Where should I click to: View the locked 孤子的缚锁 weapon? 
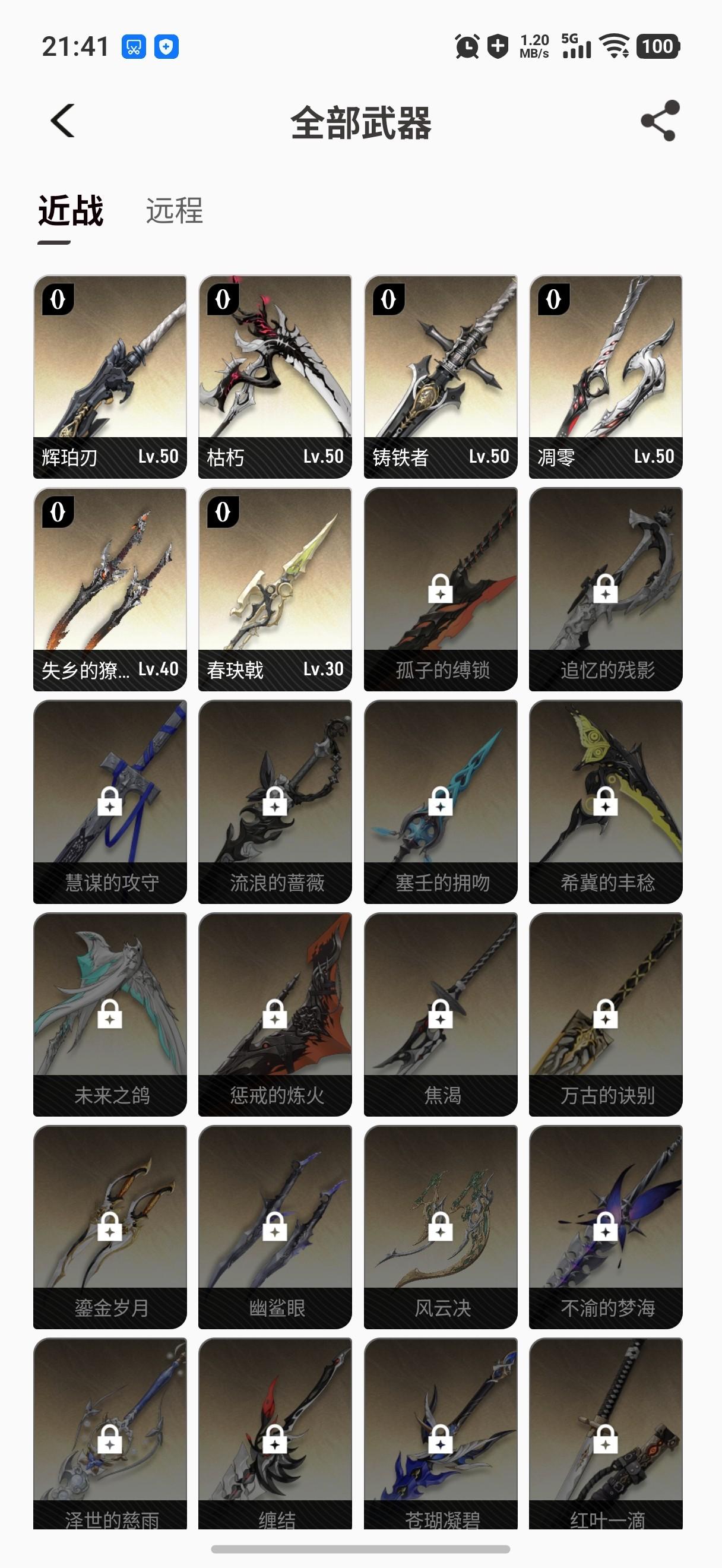(x=441, y=589)
